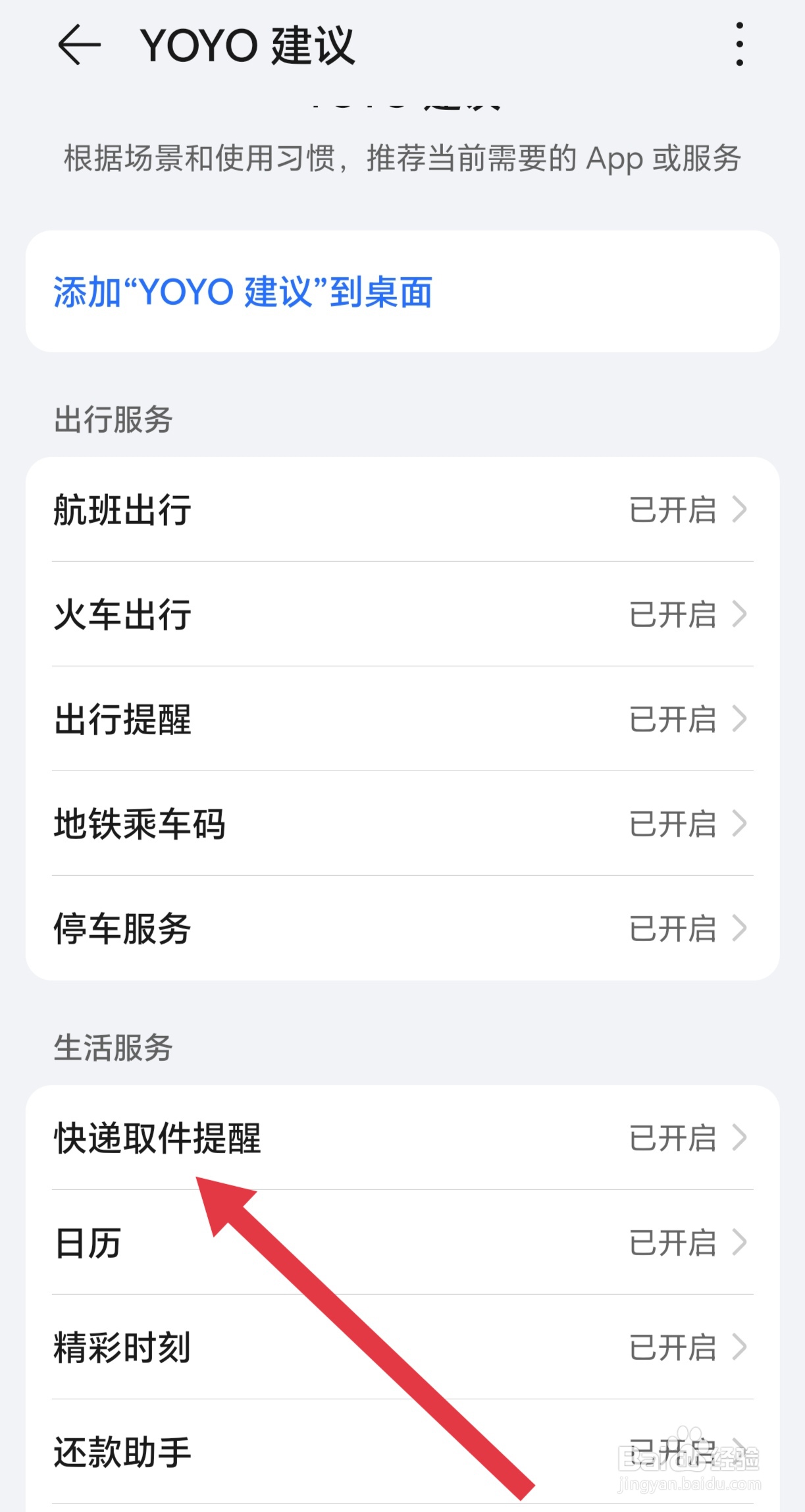Viewport: 805px width, 1512px height.
Task: Expand the 地铁乘车码 entry chevron
Action: [x=740, y=824]
